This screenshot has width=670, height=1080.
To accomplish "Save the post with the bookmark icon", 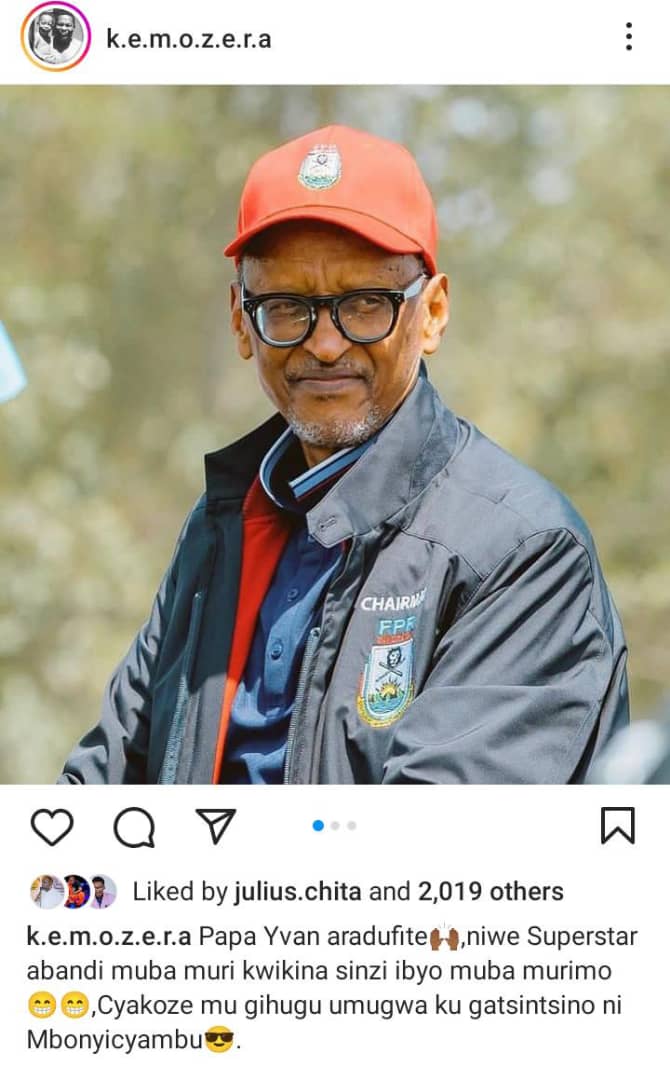I will (x=618, y=825).
